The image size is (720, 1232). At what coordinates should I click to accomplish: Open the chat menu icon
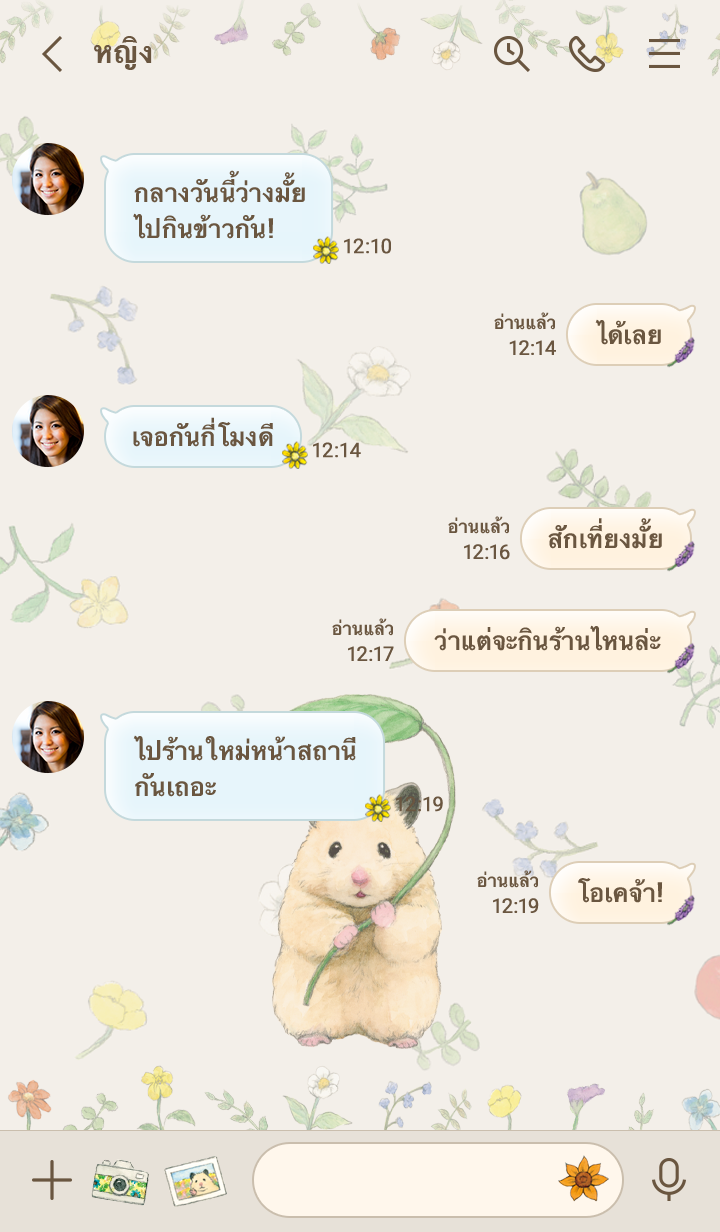[x=664, y=54]
